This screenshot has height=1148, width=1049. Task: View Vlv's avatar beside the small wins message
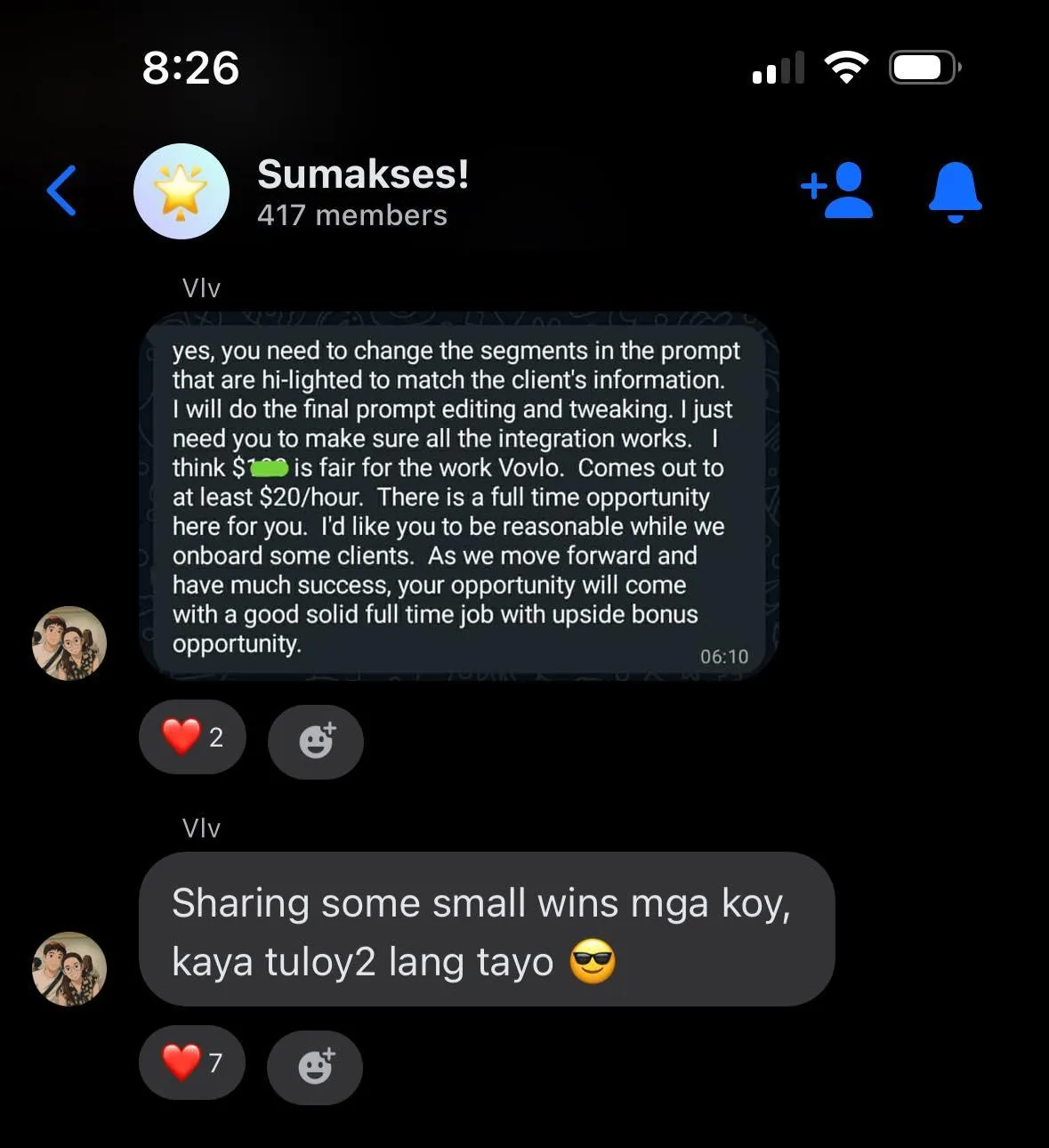pos(69,969)
